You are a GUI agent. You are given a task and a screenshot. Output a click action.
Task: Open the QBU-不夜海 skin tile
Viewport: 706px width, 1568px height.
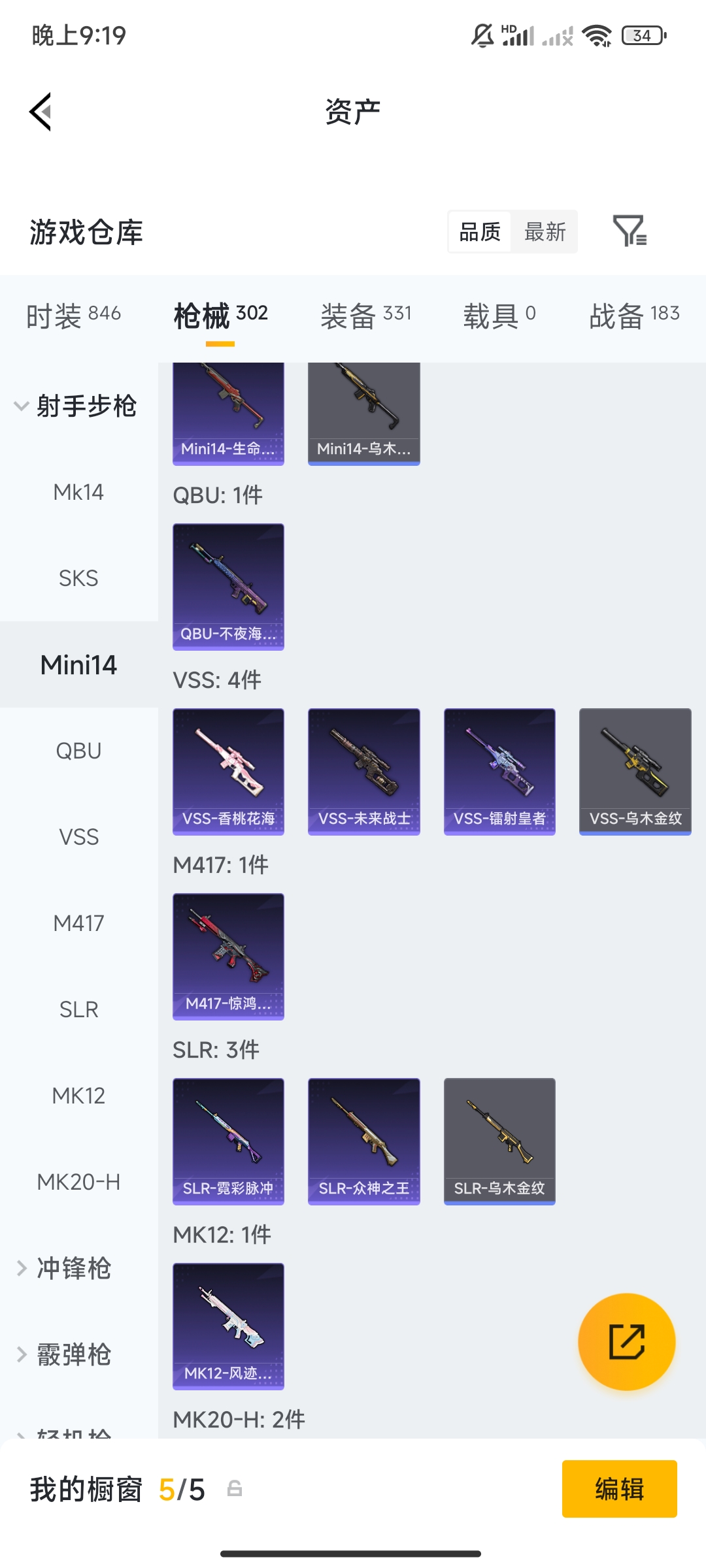point(228,586)
